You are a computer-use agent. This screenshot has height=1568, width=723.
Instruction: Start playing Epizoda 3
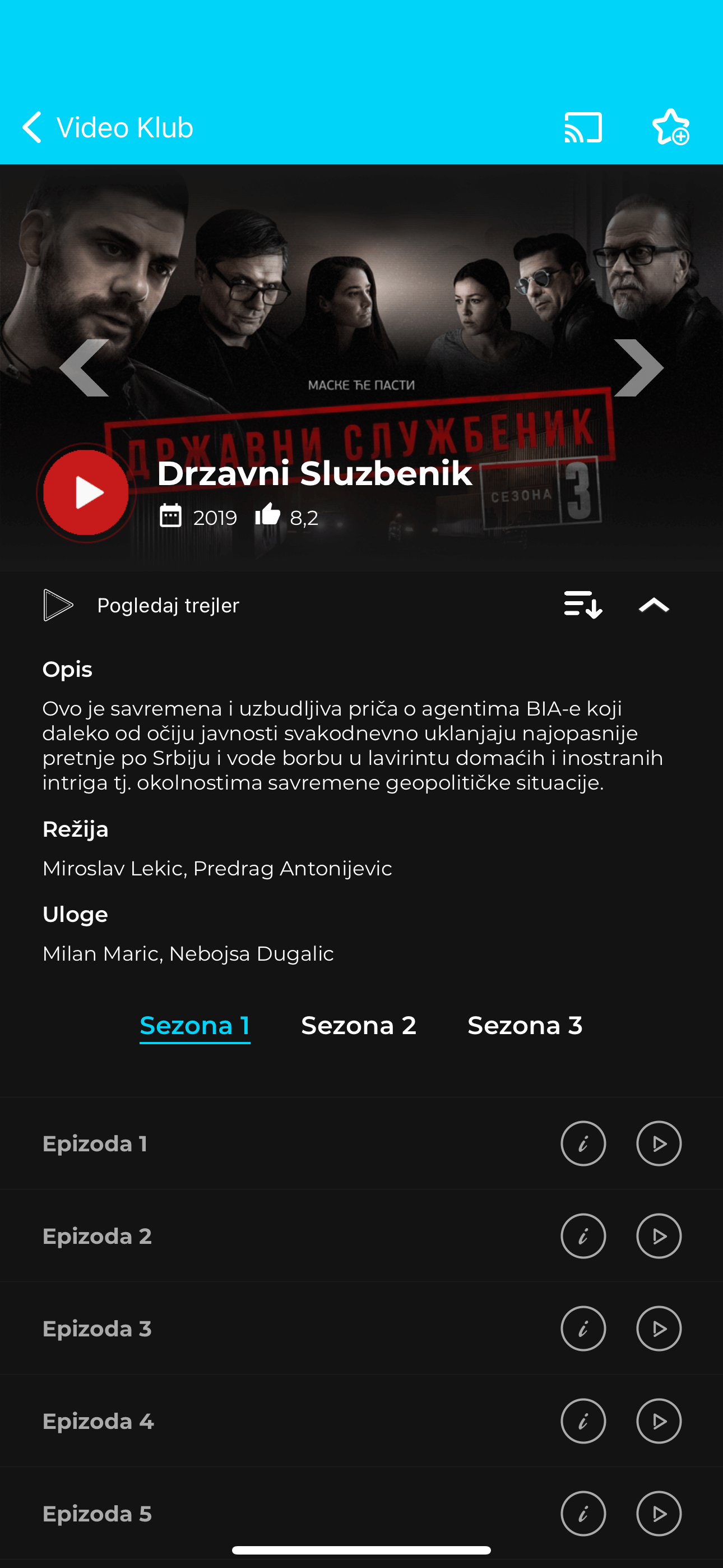[x=659, y=1329]
